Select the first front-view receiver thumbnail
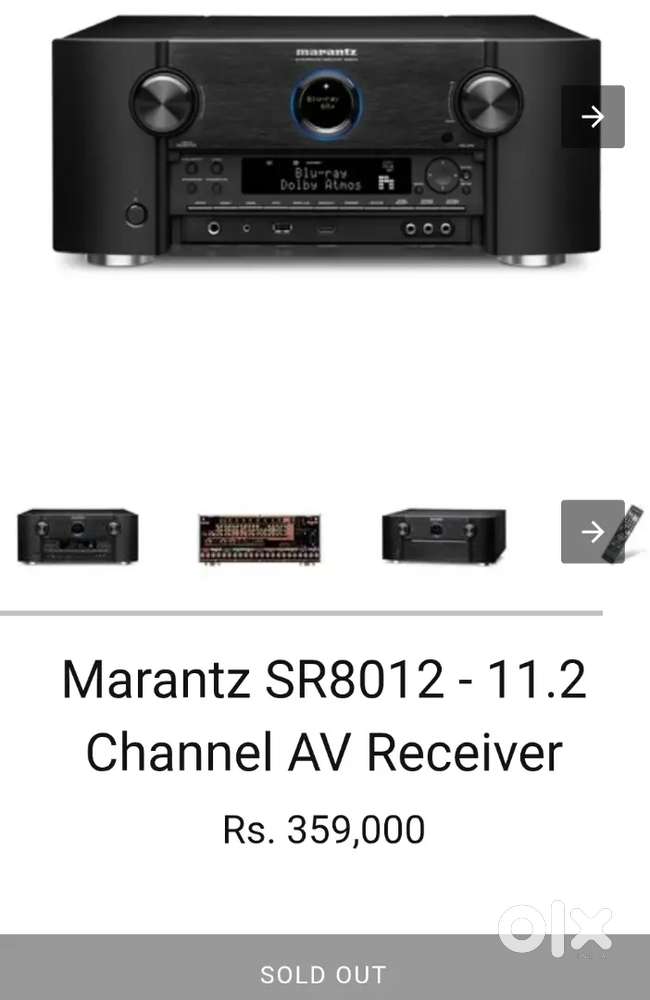Screen dimensions: 650x1000 [78, 536]
